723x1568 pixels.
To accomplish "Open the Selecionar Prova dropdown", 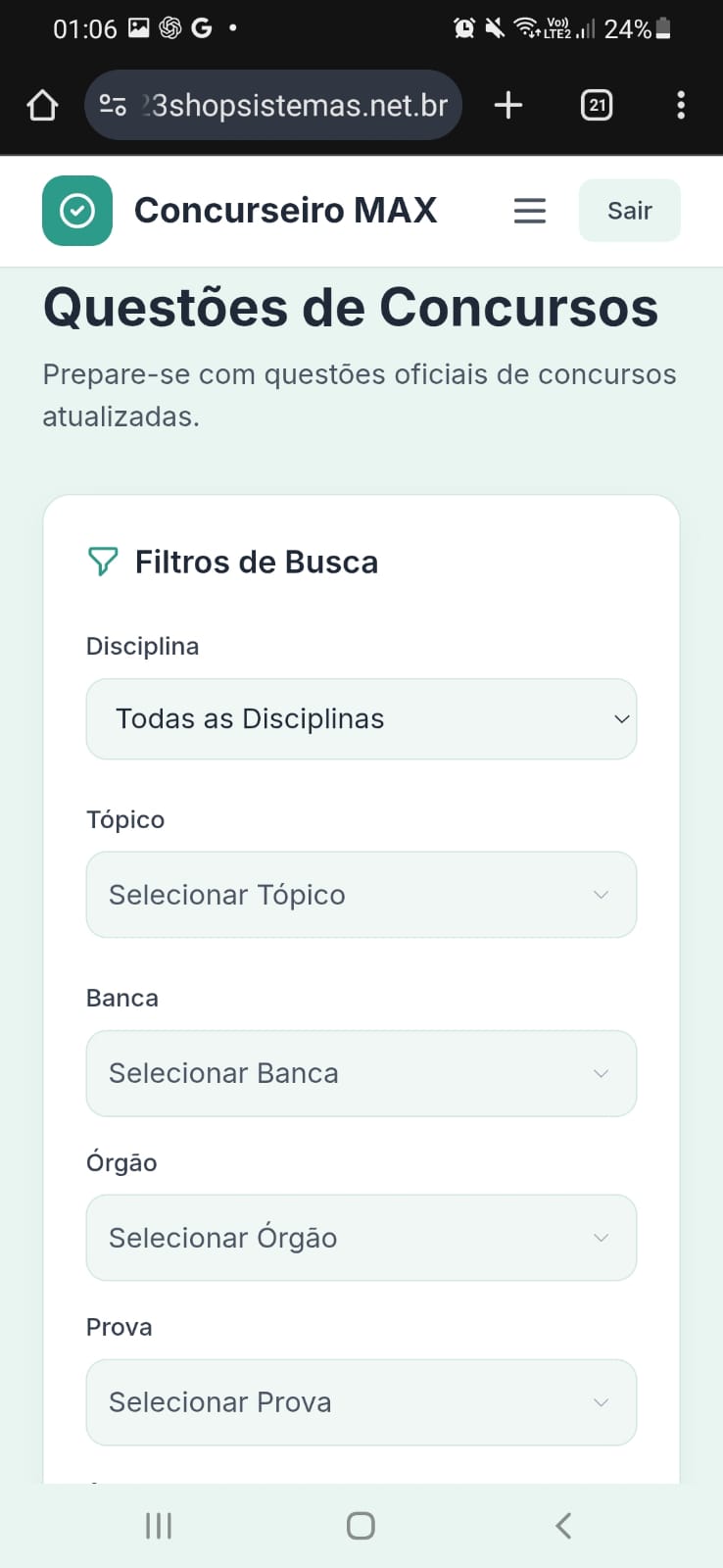I will click(361, 1401).
